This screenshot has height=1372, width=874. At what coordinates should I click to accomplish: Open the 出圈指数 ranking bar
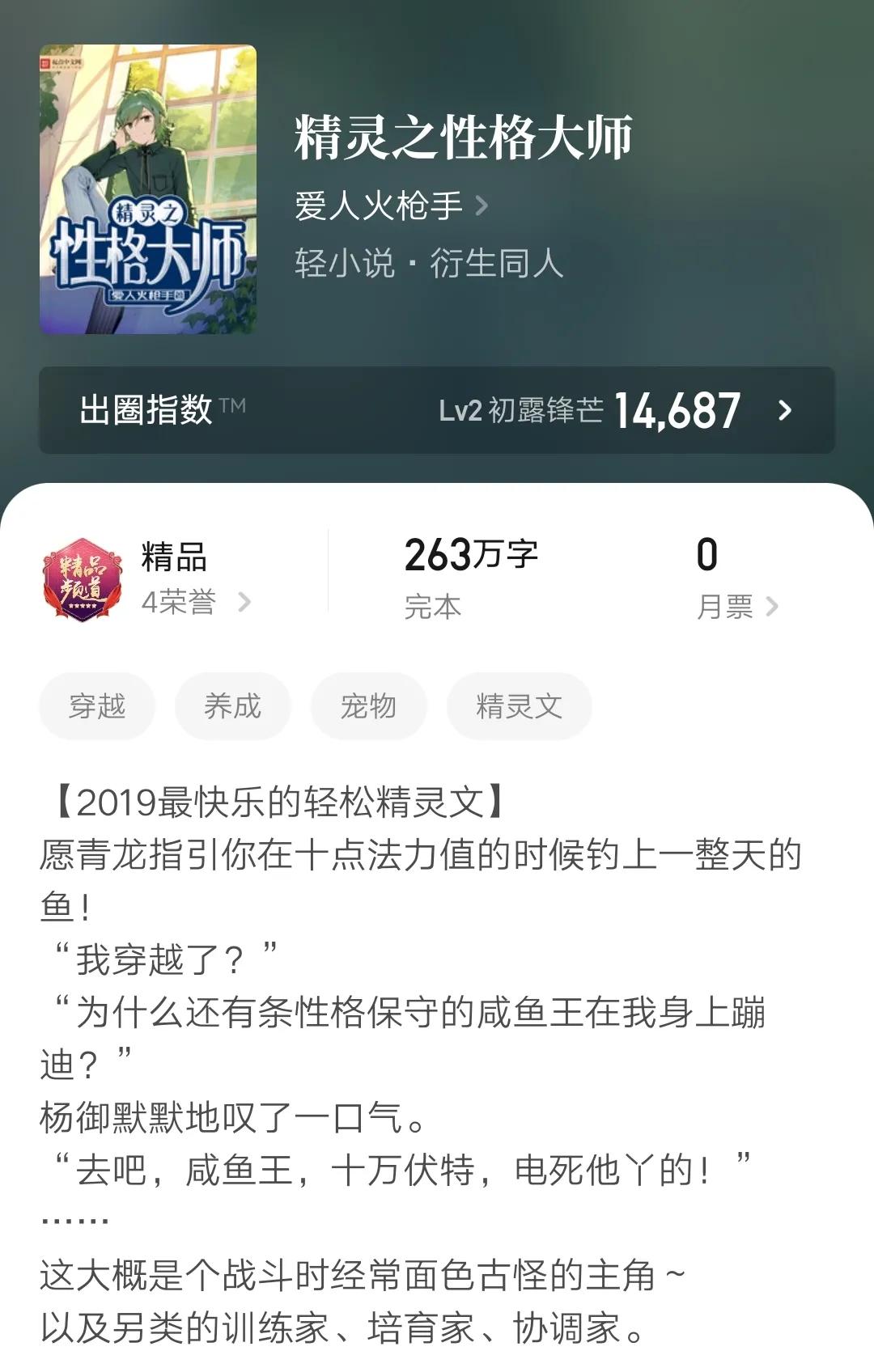point(437,410)
